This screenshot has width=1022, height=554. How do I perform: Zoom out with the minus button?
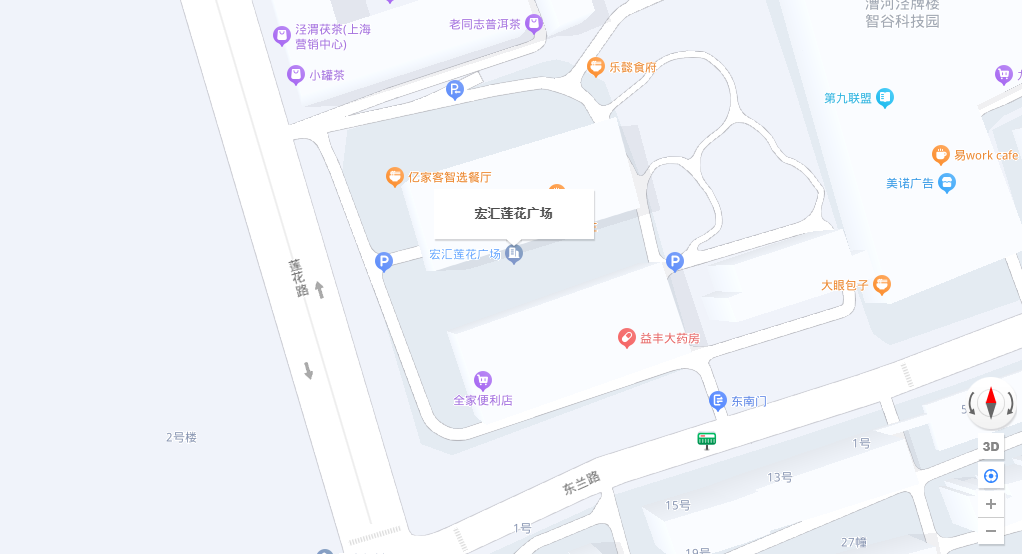[991, 531]
